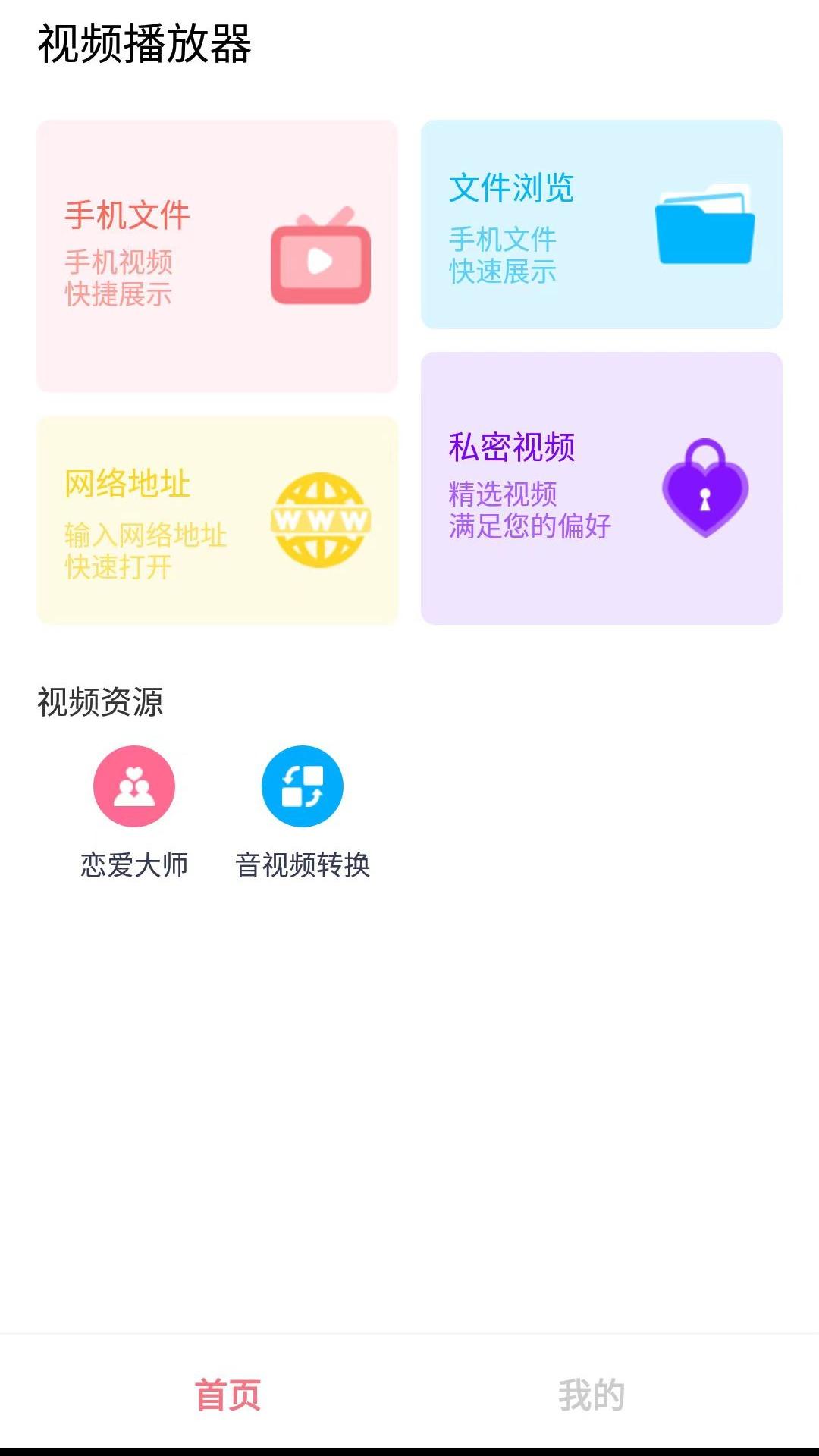
Task: Tap the 恋爱大师 pink couple icon
Action: pos(133,786)
